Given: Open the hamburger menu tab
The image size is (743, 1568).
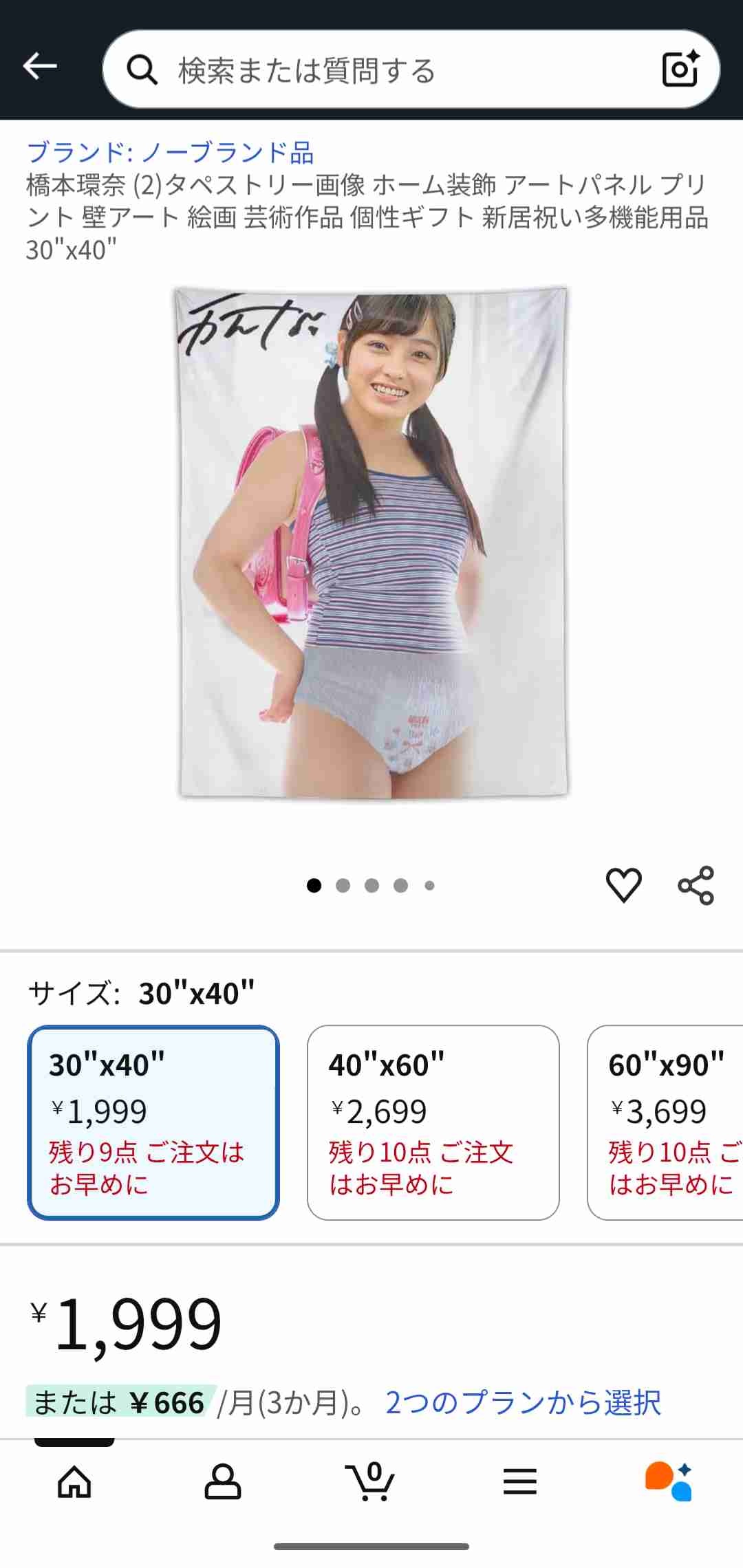Looking at the screenshot, I should [520, 1481].
